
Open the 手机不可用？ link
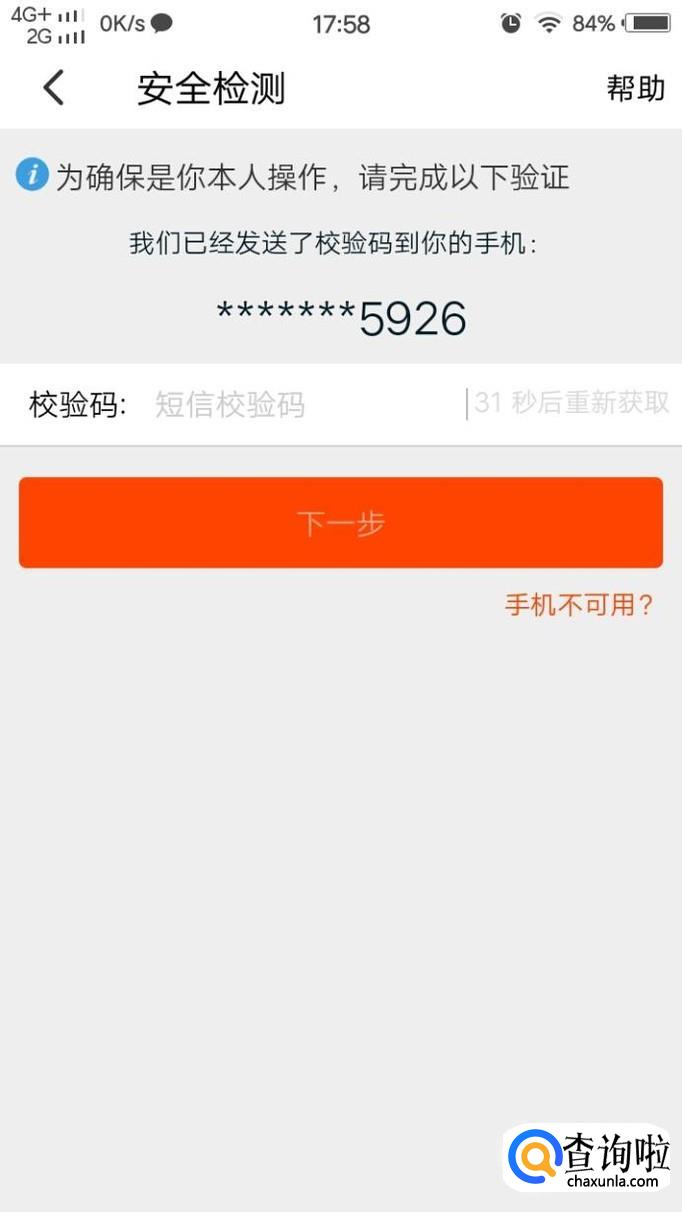click(579, 605)
